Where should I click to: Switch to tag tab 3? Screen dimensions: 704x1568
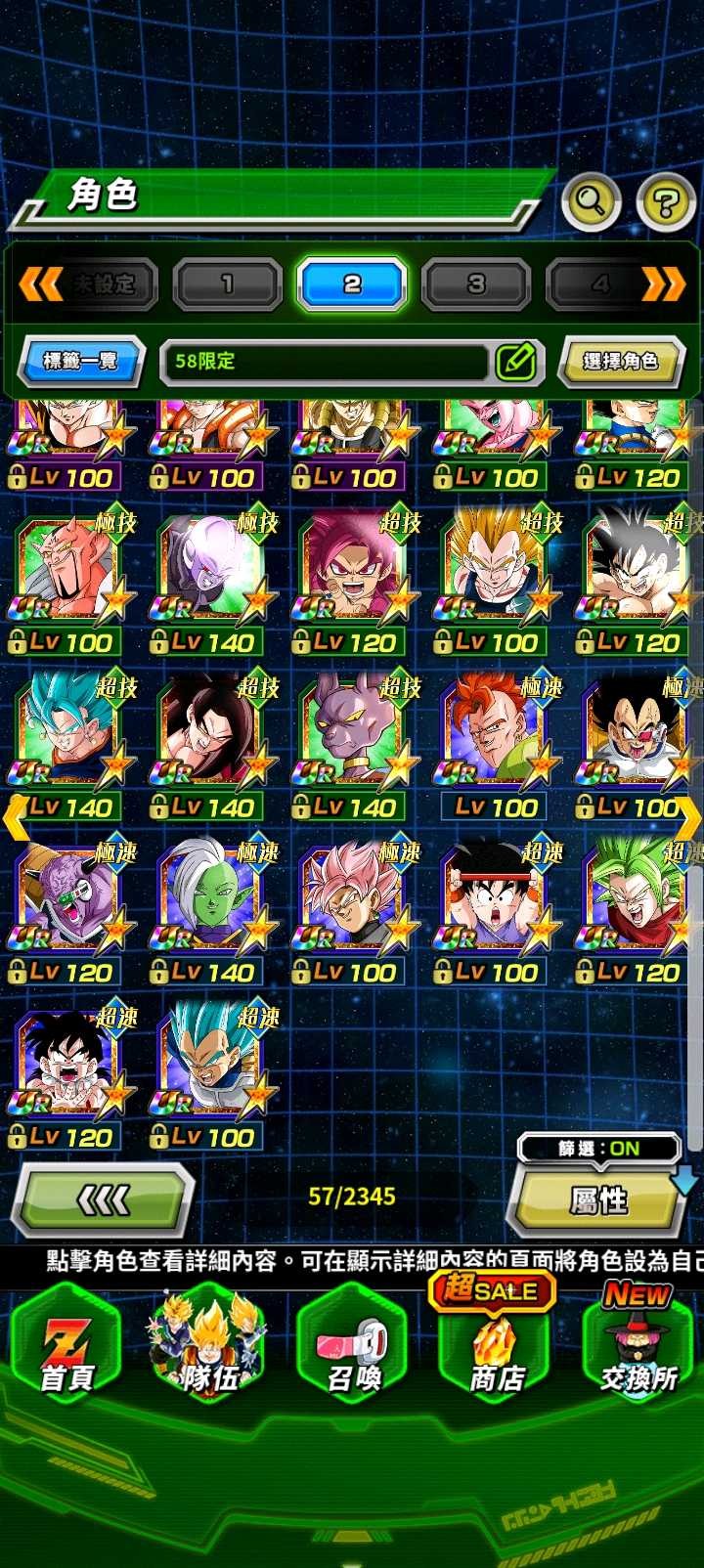475,284
